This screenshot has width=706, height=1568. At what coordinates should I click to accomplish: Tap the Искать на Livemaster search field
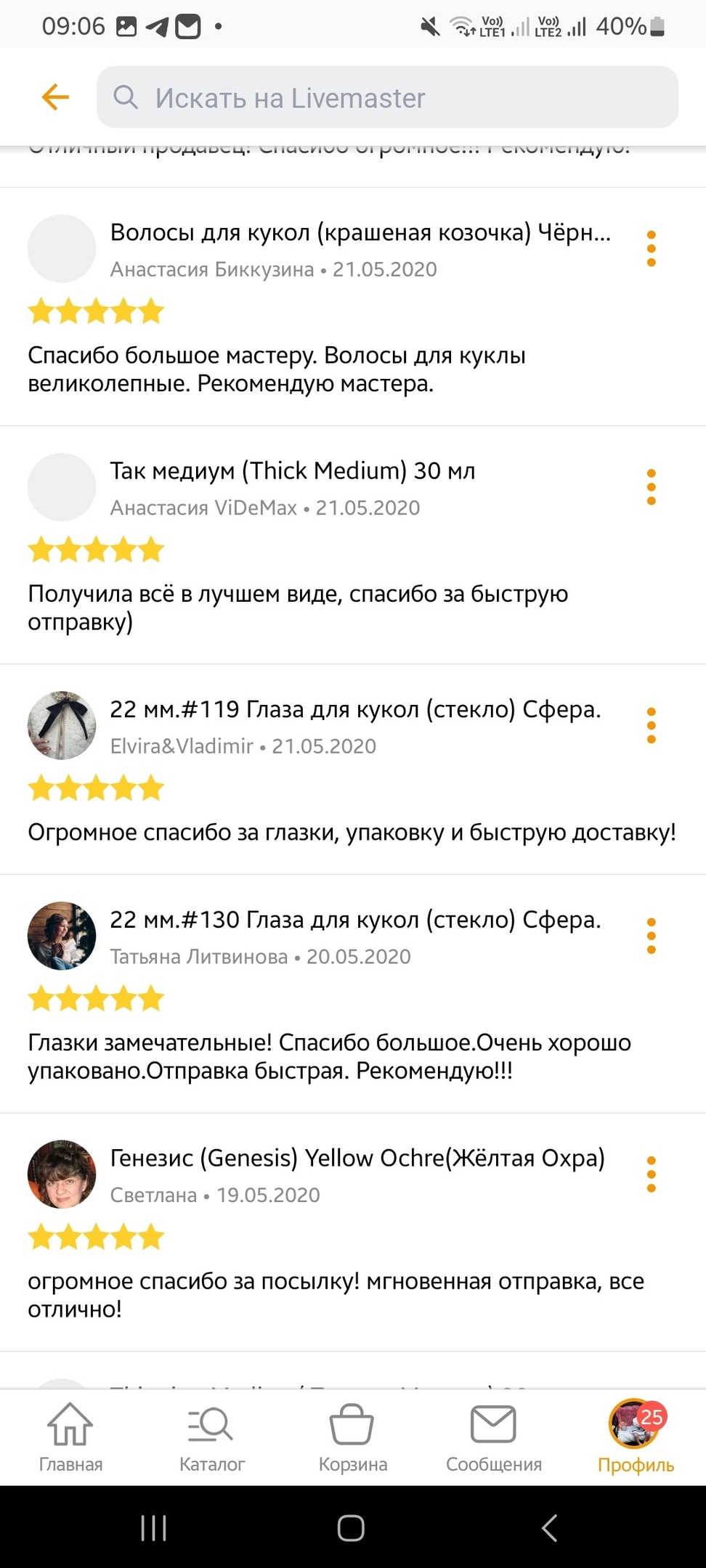point(387,97)
